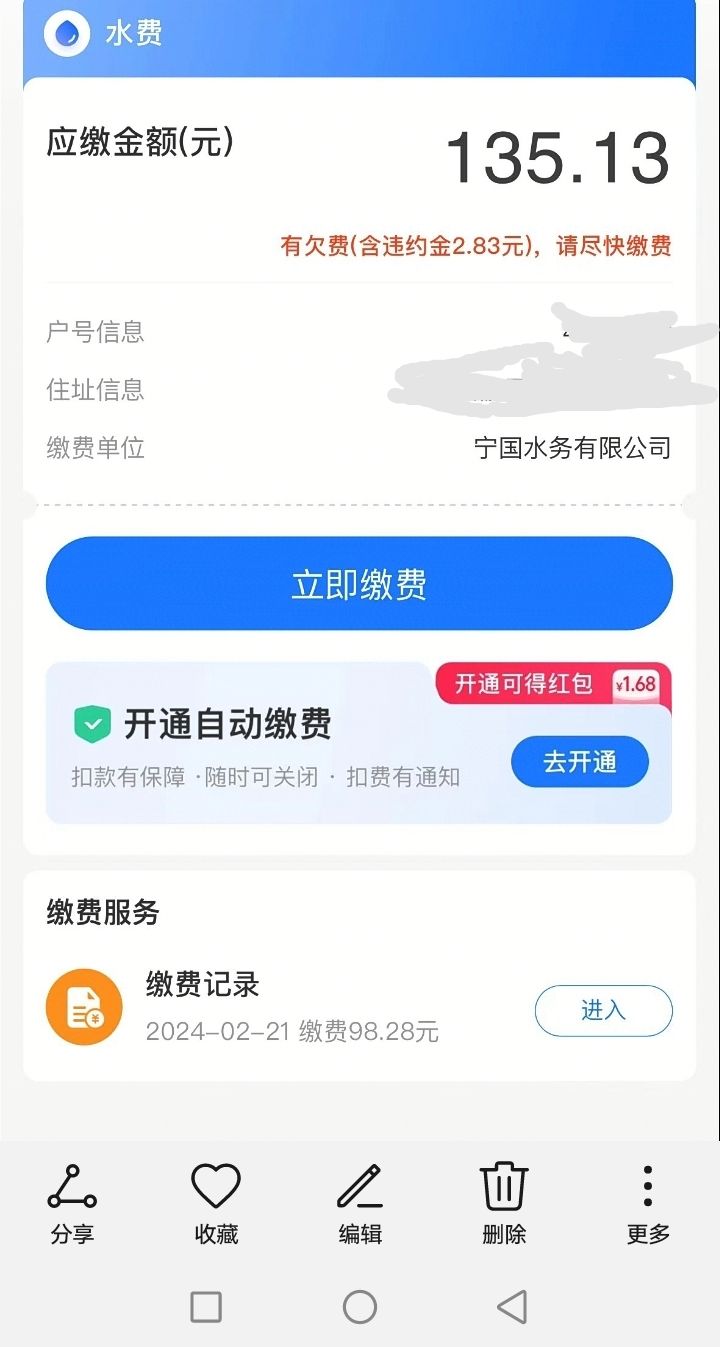Go back with the system back triangle
Screen dimensions: 720x1347
[x=512, y=1306]
